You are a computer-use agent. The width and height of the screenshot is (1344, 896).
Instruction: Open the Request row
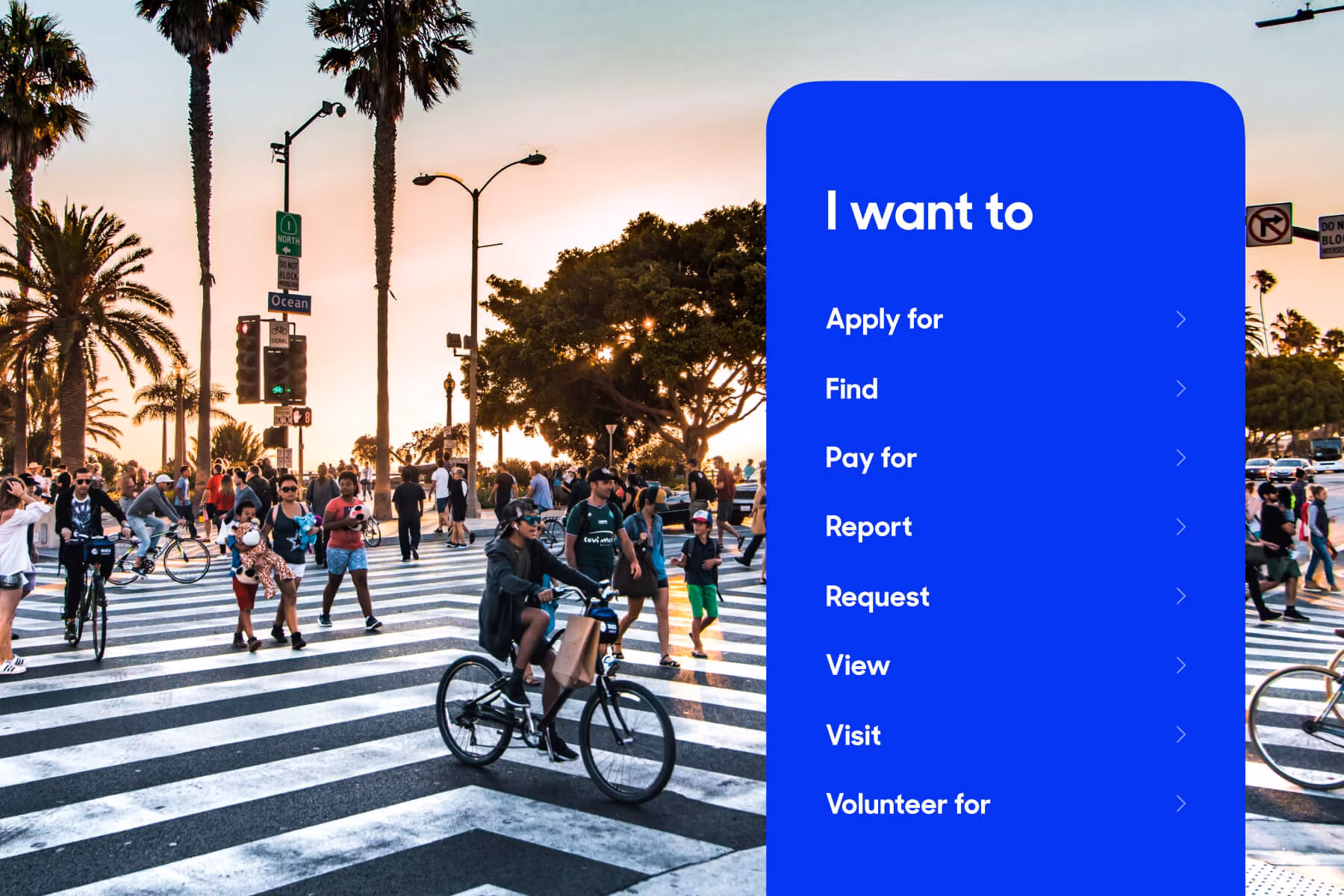tap(878, 597)
